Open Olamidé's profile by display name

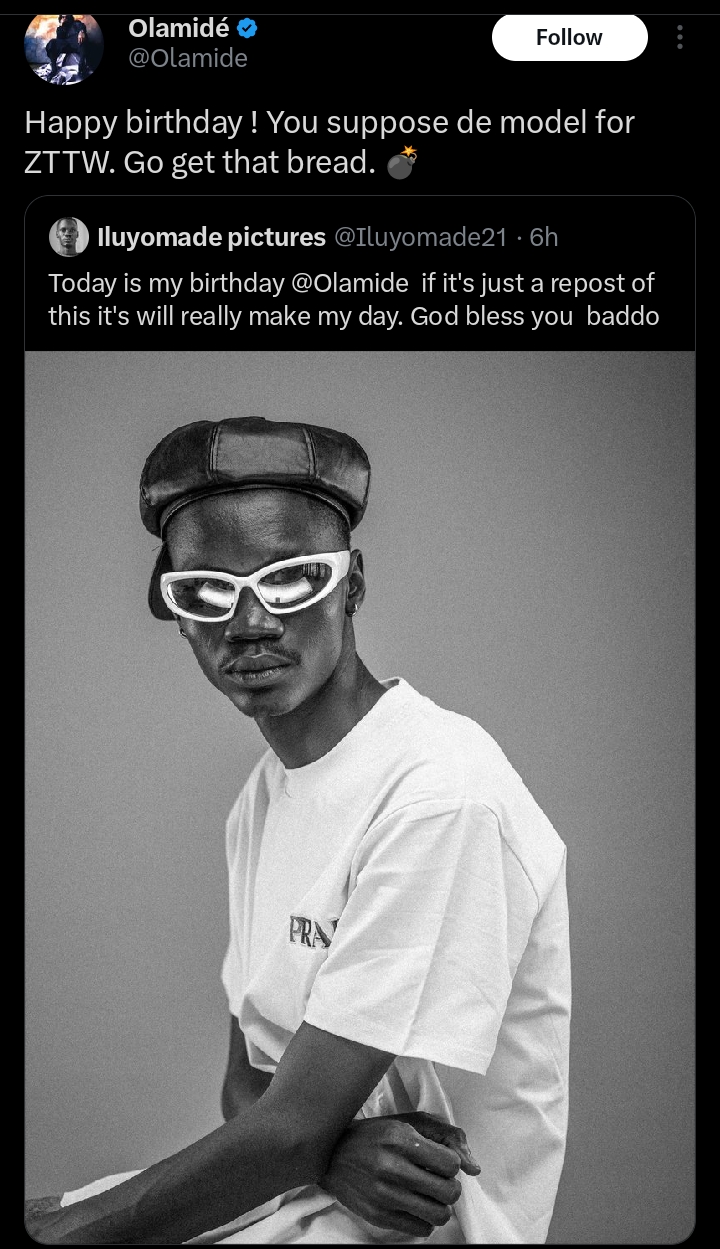179,29
